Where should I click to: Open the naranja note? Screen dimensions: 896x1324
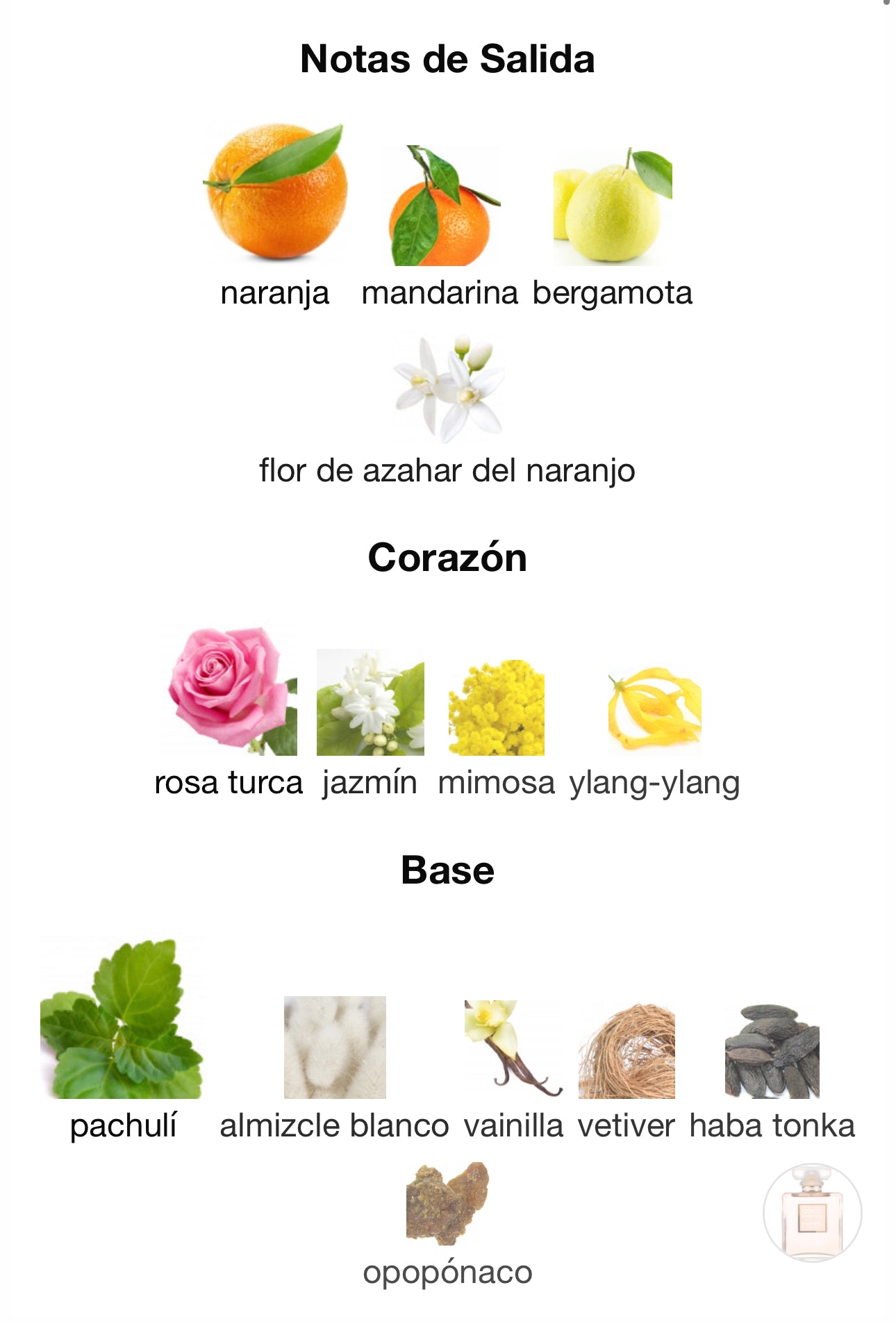tap(276, 192)
